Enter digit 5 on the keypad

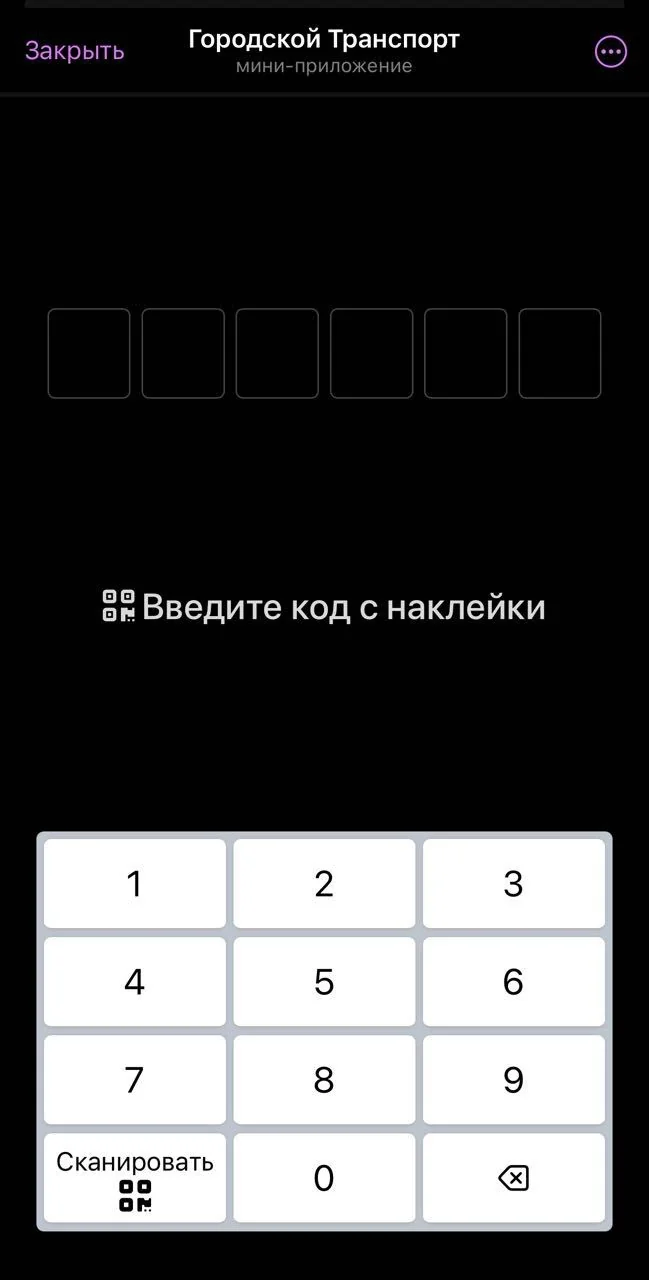click(324, 981)
